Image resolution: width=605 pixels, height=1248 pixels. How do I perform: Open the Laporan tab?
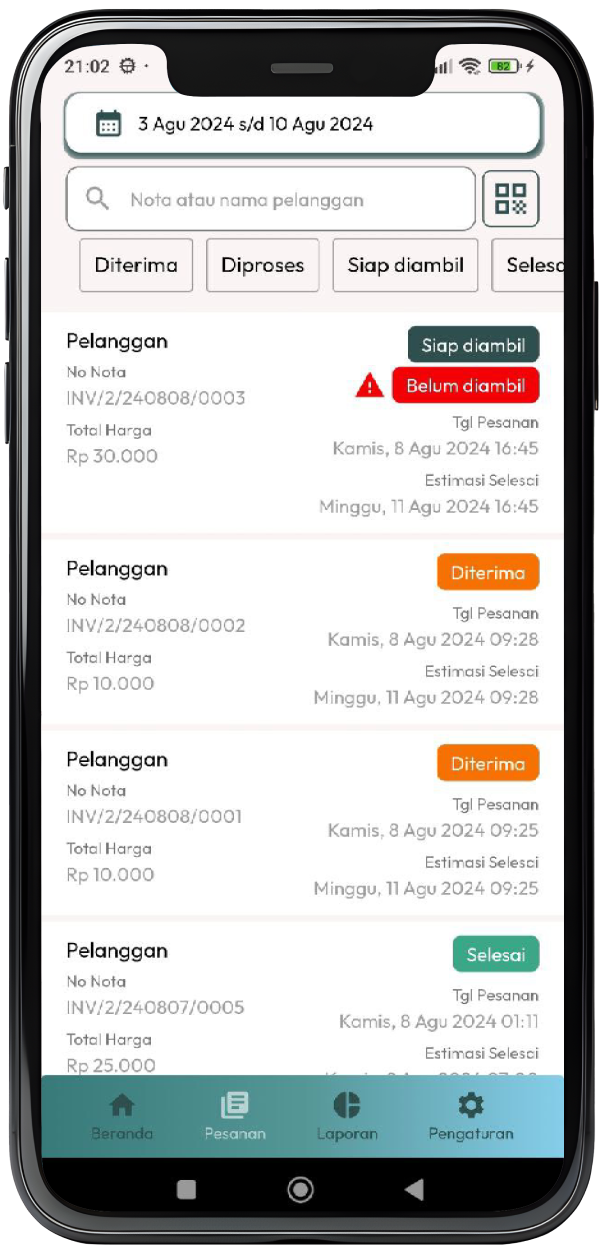(347, 1116)
